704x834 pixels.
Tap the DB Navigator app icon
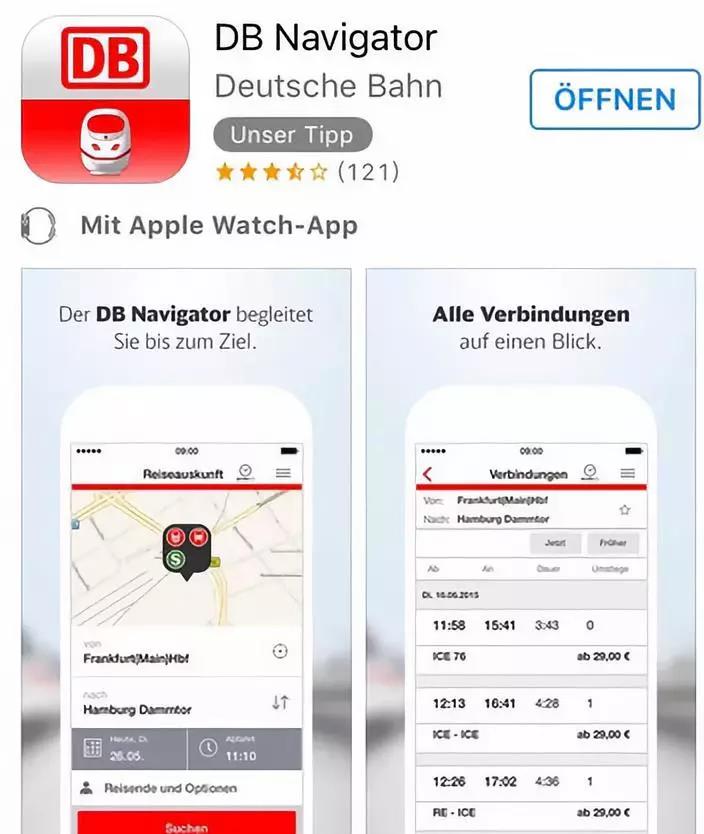[x=106, y=100]
